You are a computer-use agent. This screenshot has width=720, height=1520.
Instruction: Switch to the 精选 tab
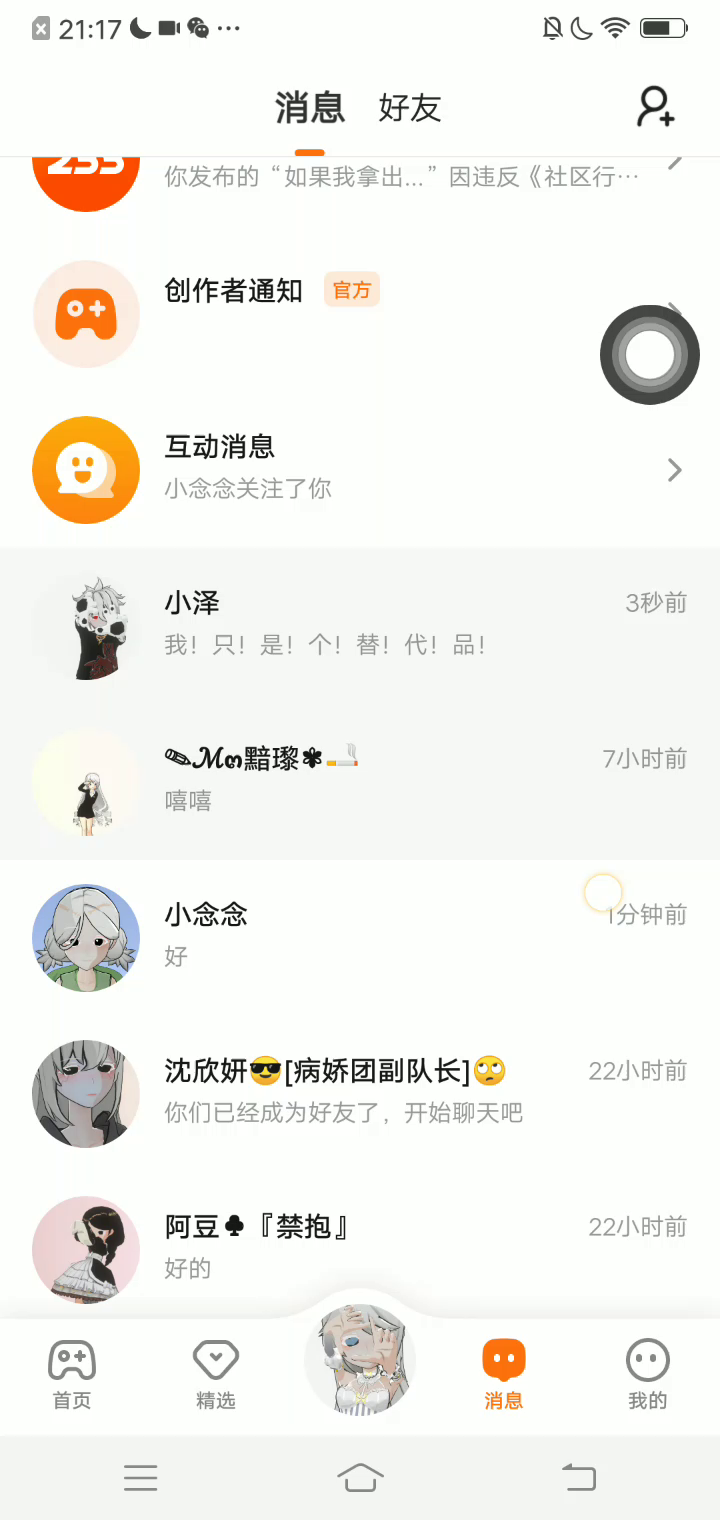point(216,1375)
